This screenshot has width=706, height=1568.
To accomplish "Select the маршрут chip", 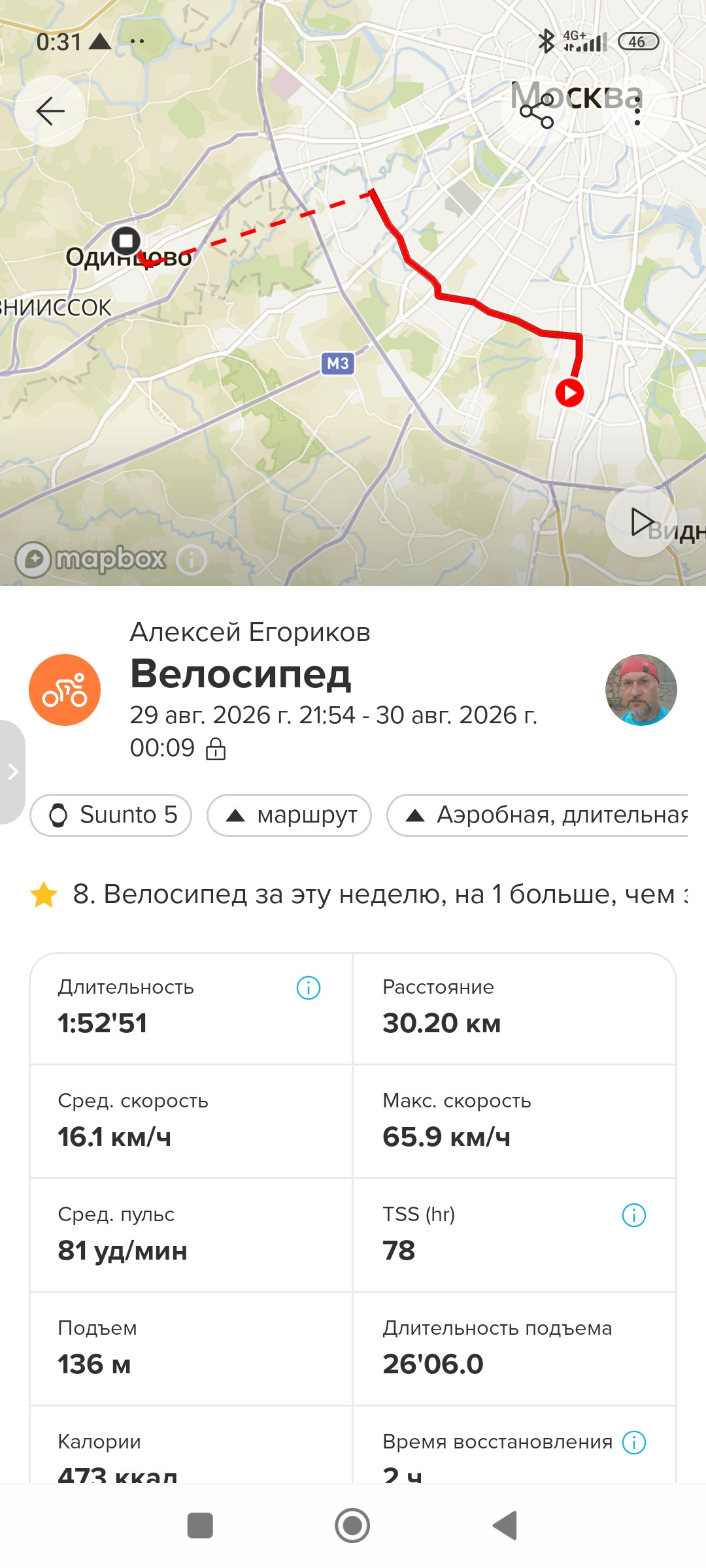I will tap(290, 815).
